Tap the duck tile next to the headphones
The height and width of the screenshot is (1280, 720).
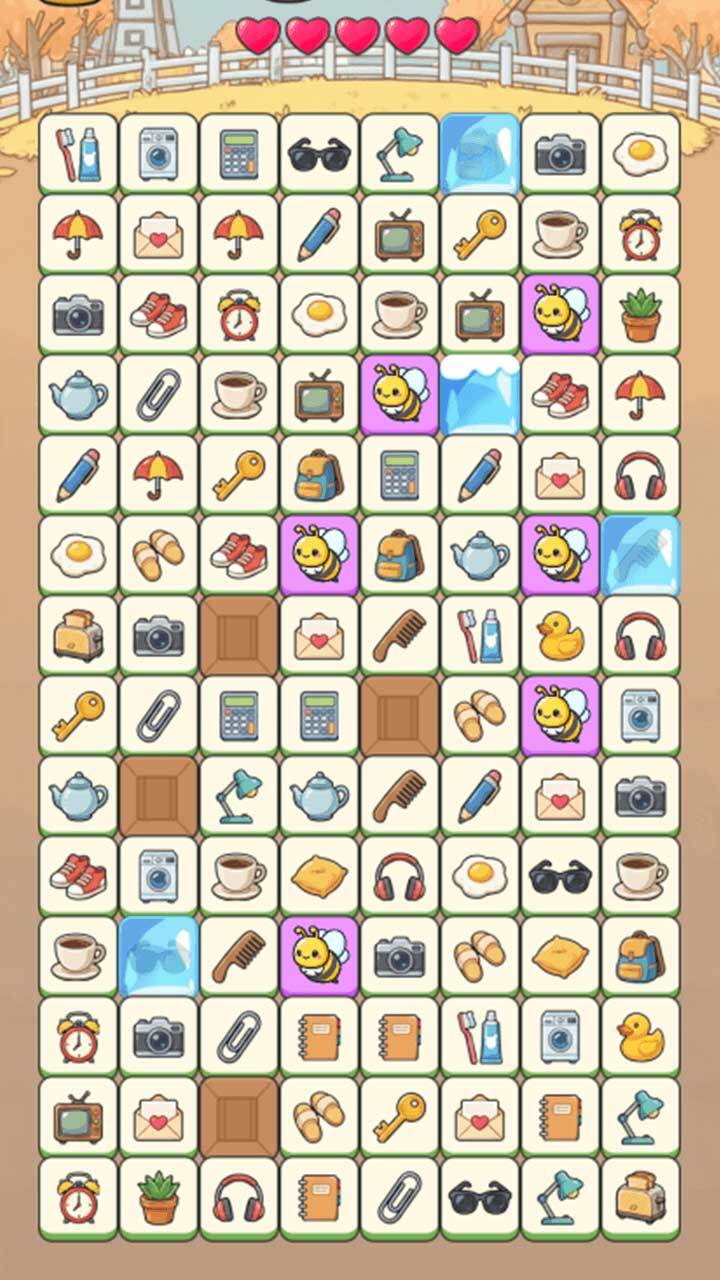(560, 635)
